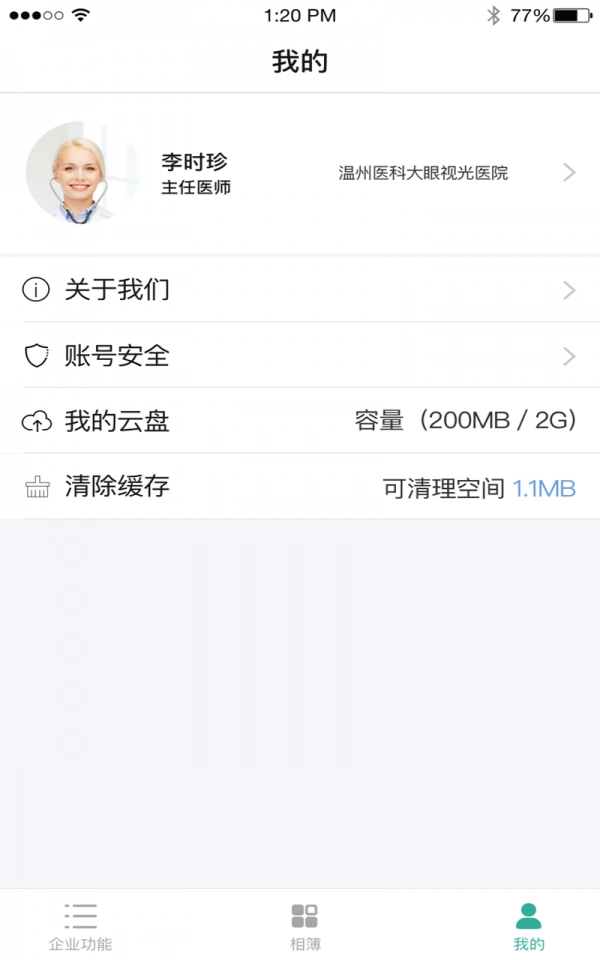
Task: Select the 我的 tab
Action: pyautogui.click(x=528, y=926)
